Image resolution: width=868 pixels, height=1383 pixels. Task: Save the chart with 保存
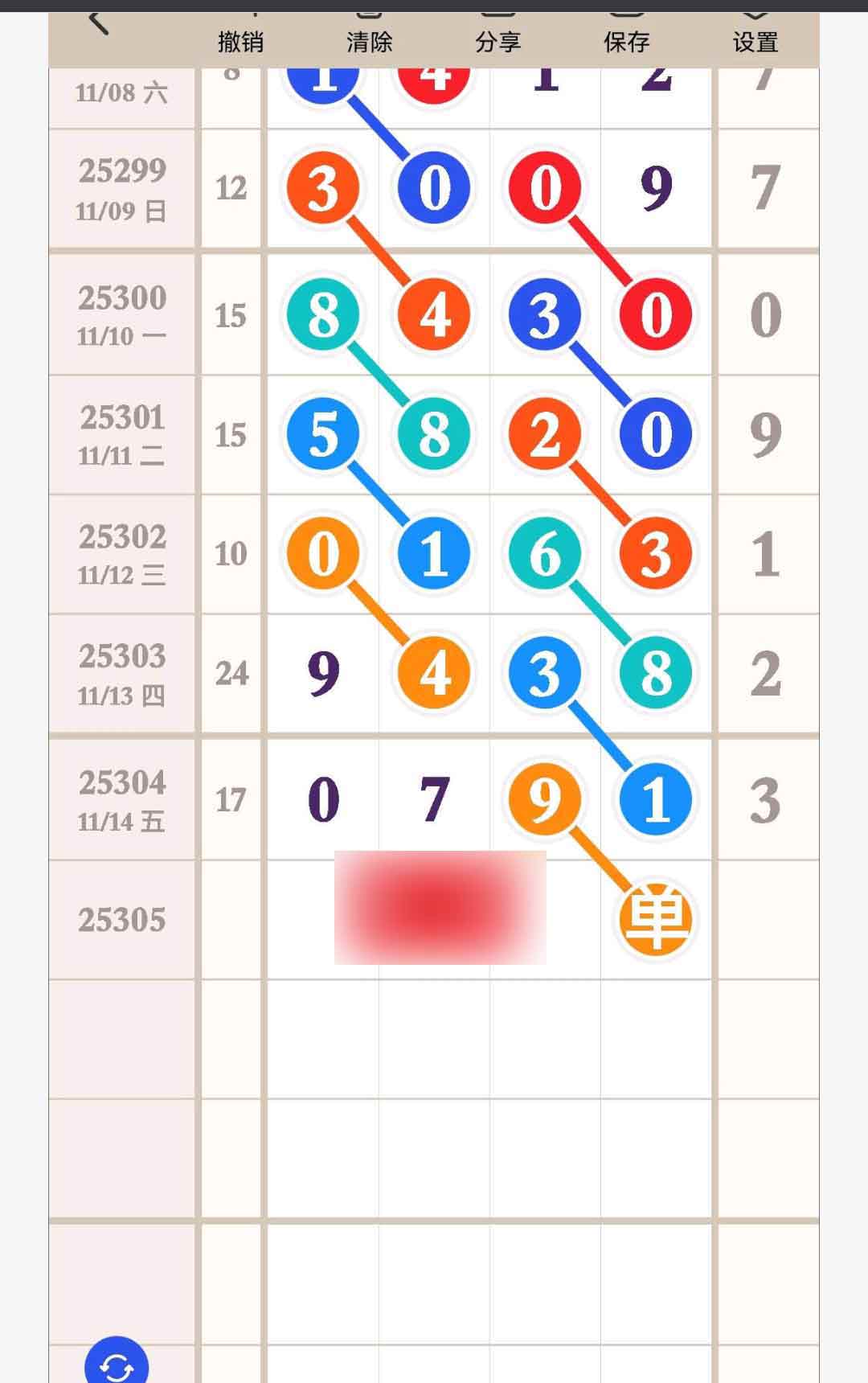click(x=626, y=36)
